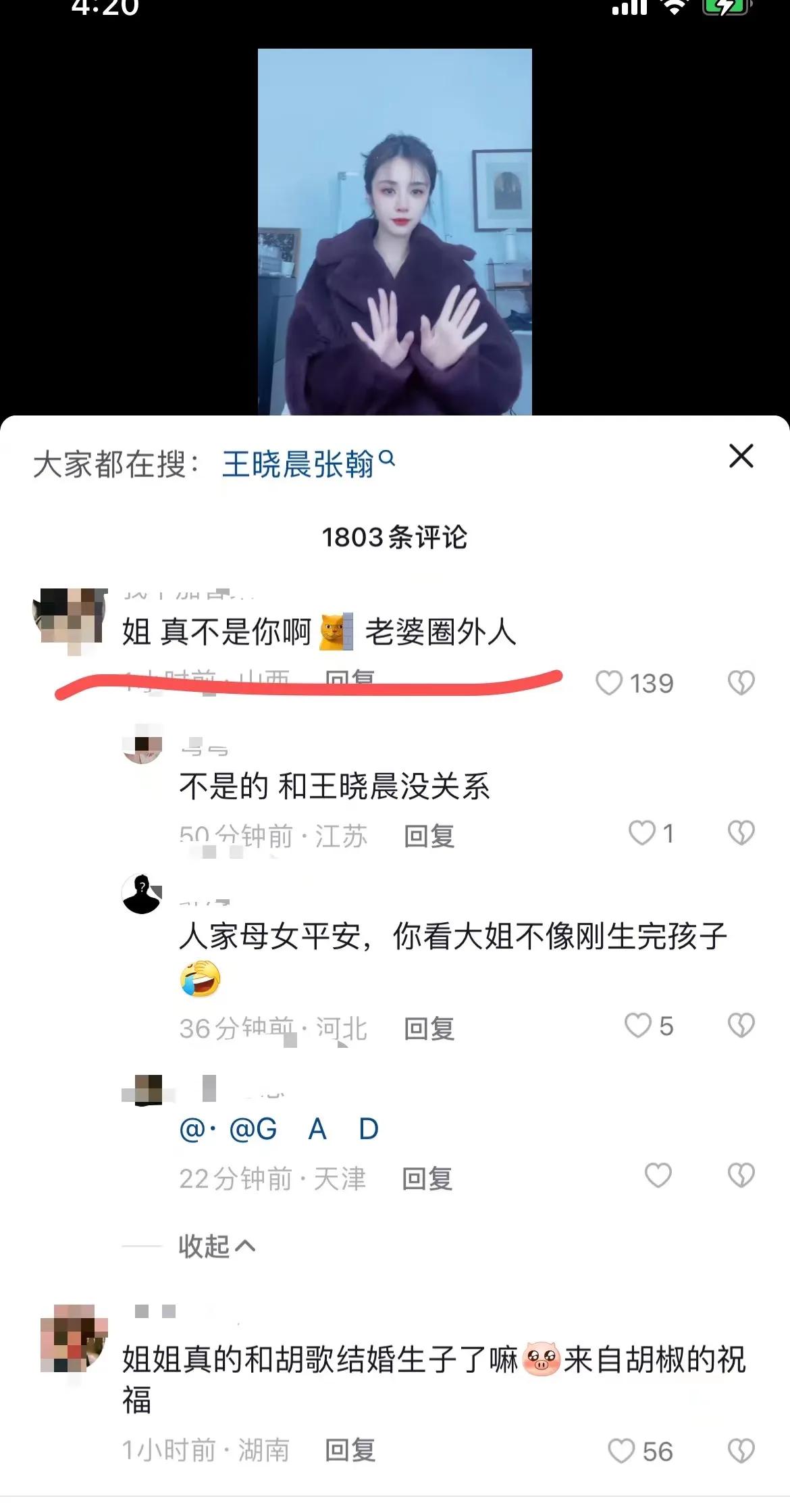Like the comment with 139 likes
This screenshot has width=790, height=1512.
click(609, 683)
